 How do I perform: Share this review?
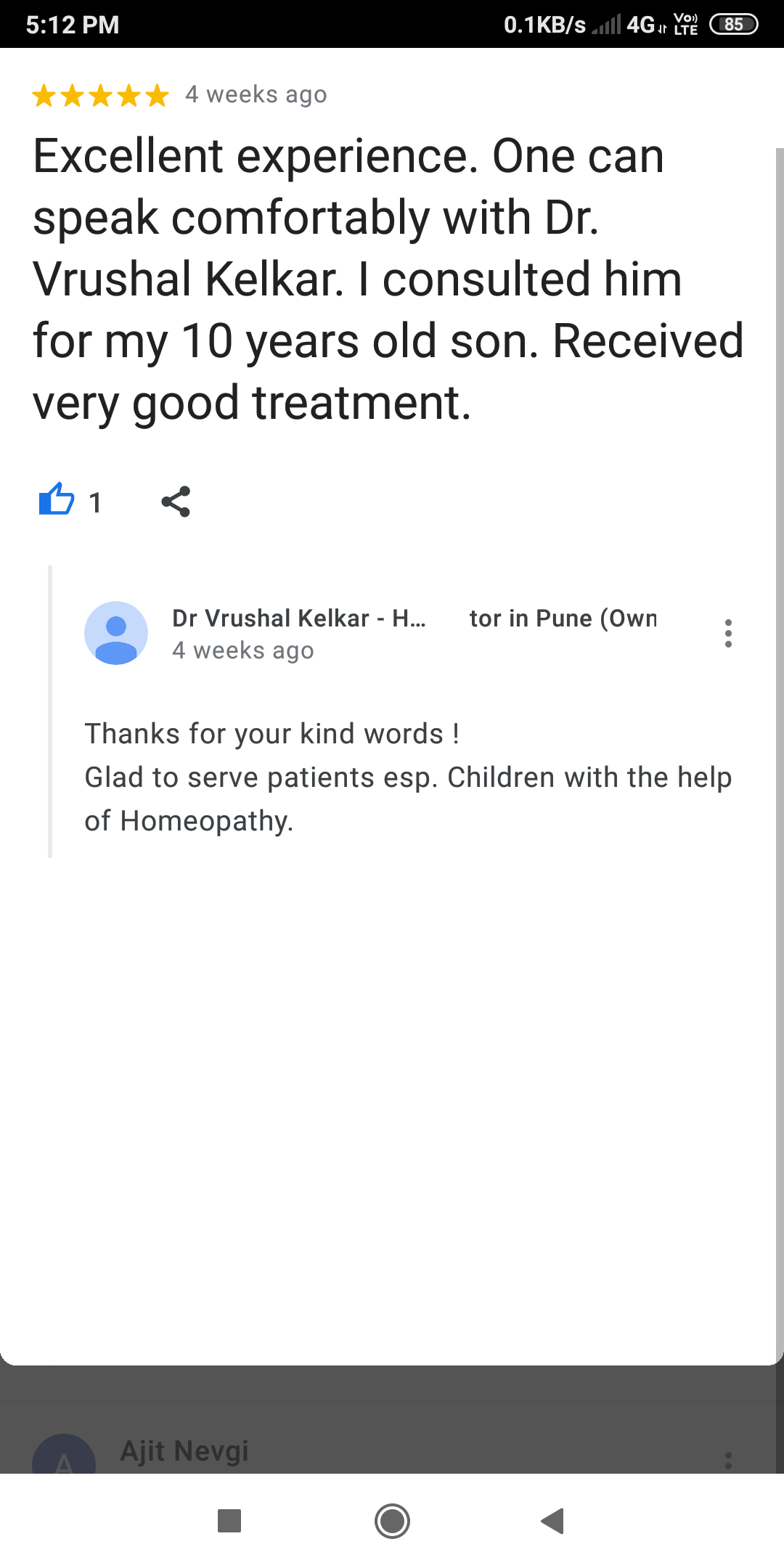(x=176, y=502)
